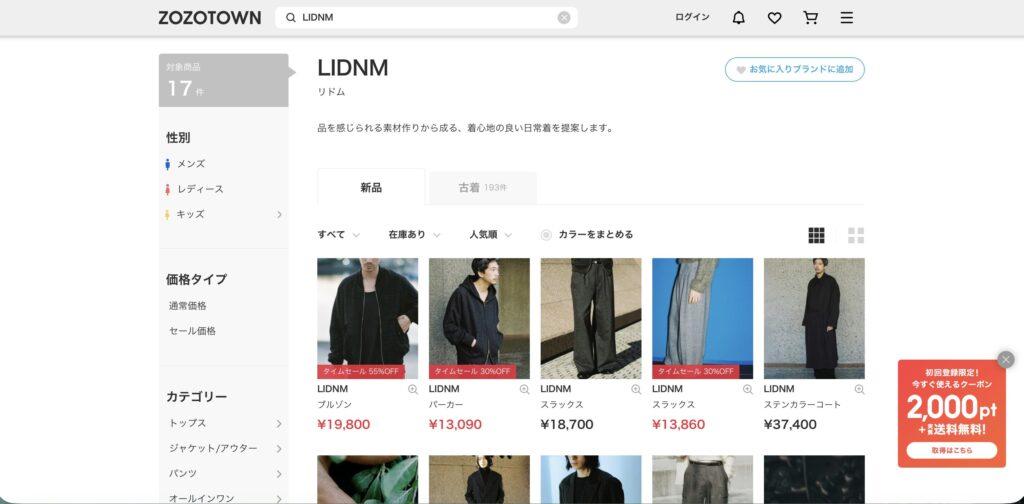Filter by メンズ
The width and height of the screenshot is (1024, 504).
(190, 163)
